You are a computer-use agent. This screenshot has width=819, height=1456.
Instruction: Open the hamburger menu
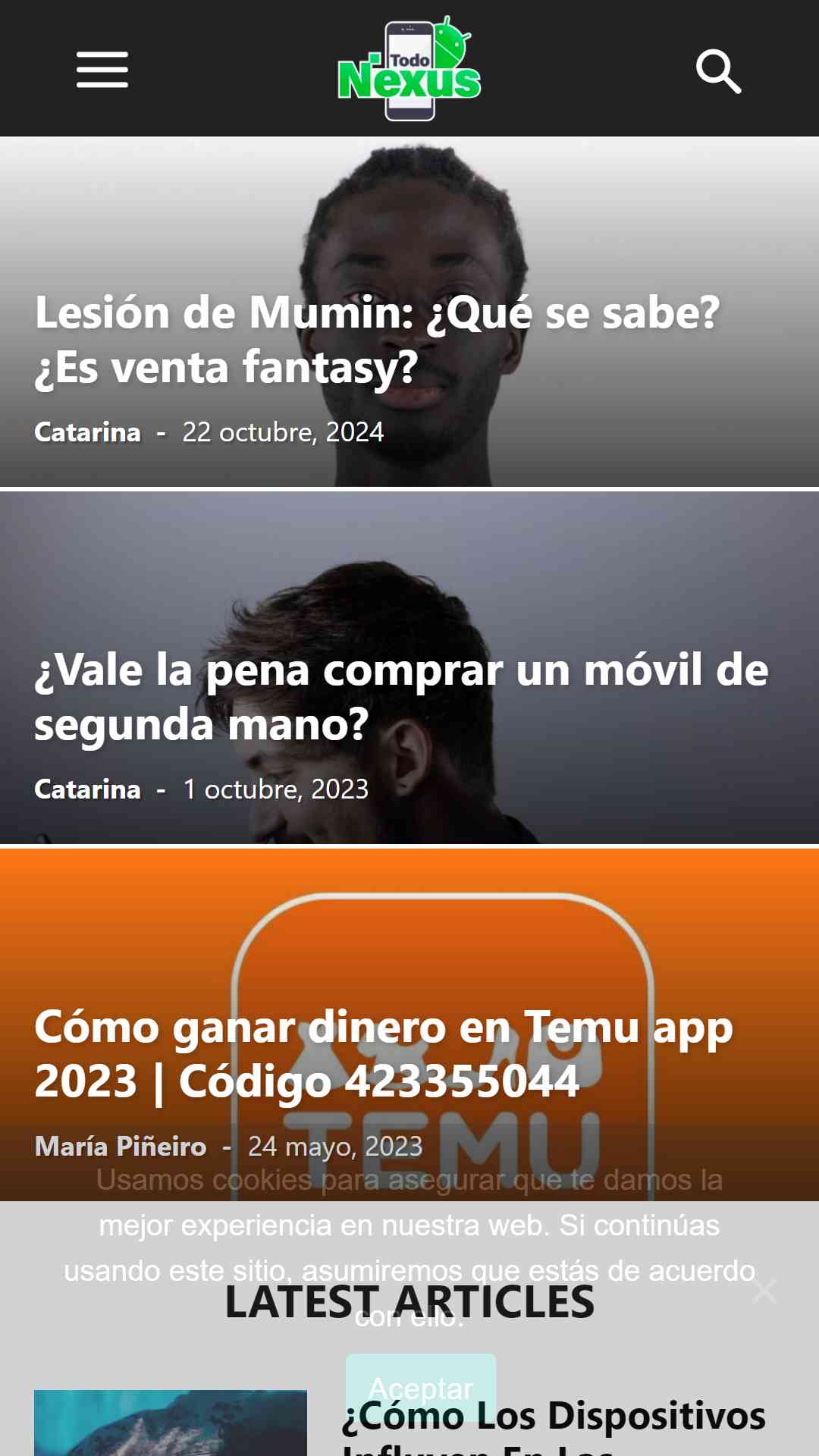click(102, 70)
